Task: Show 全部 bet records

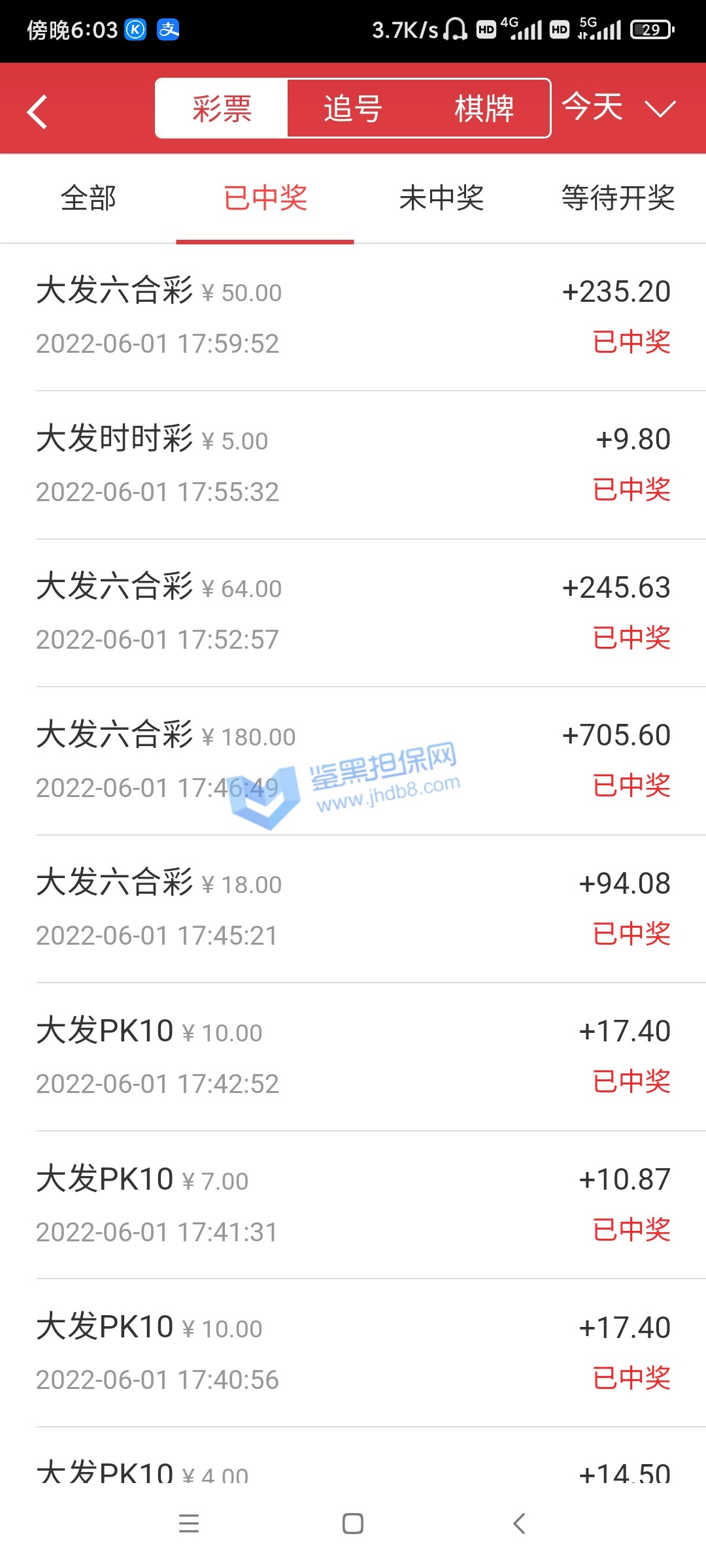Action: click(88, 198)
